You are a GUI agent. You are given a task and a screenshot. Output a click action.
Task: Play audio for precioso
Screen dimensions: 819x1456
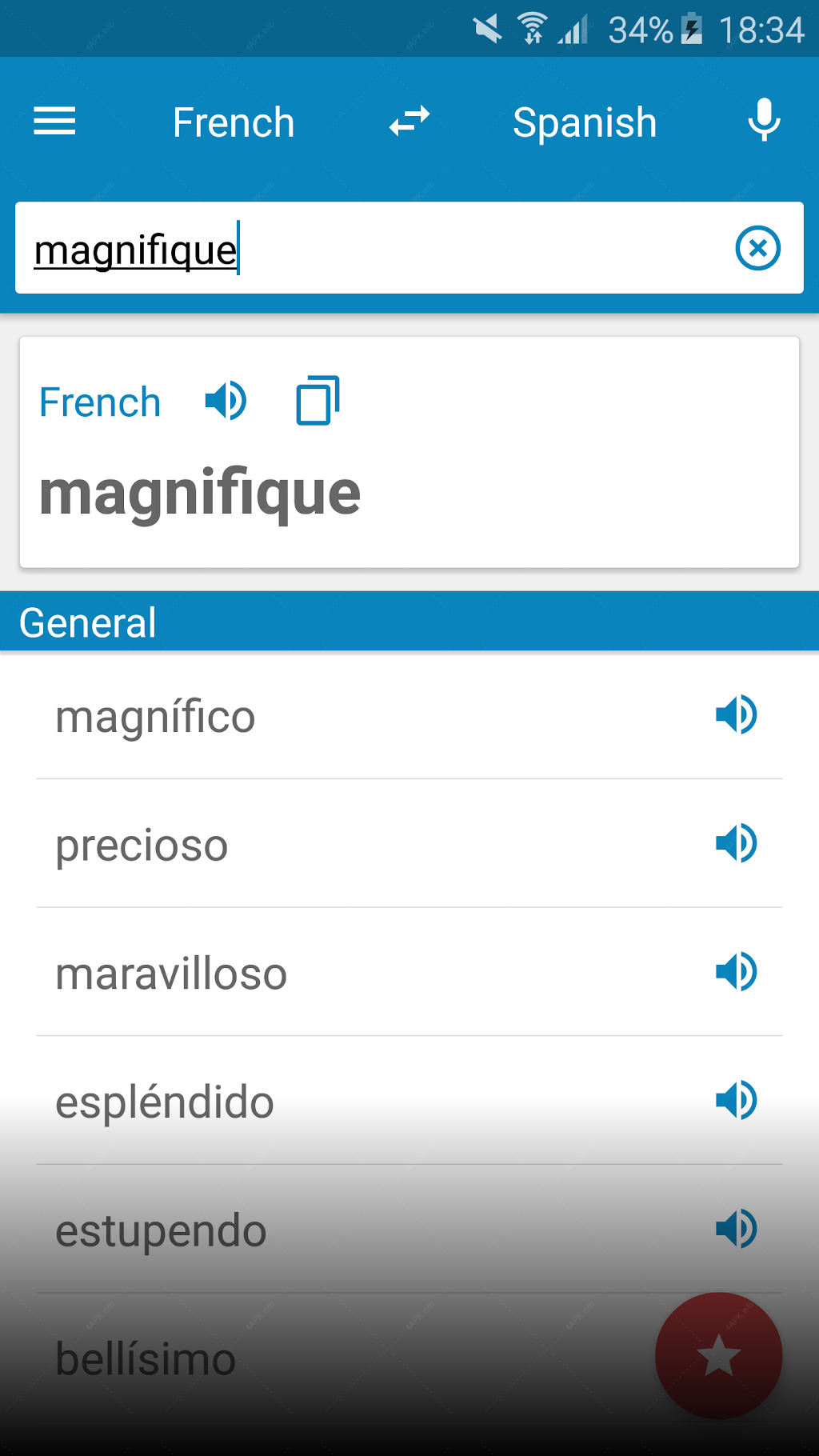point(736,843)
